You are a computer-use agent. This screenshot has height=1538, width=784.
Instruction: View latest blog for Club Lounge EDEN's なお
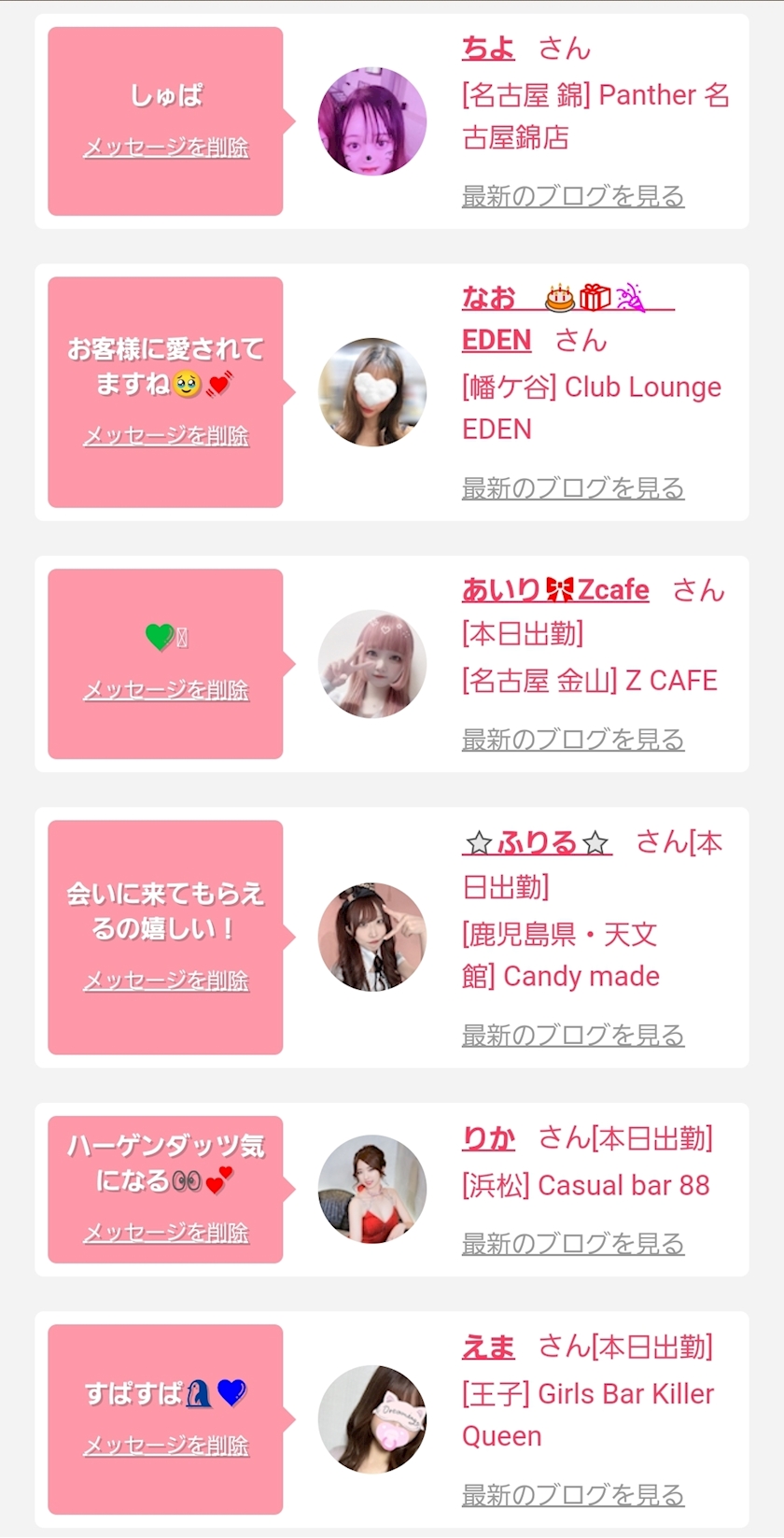click(x=573, y=487)
